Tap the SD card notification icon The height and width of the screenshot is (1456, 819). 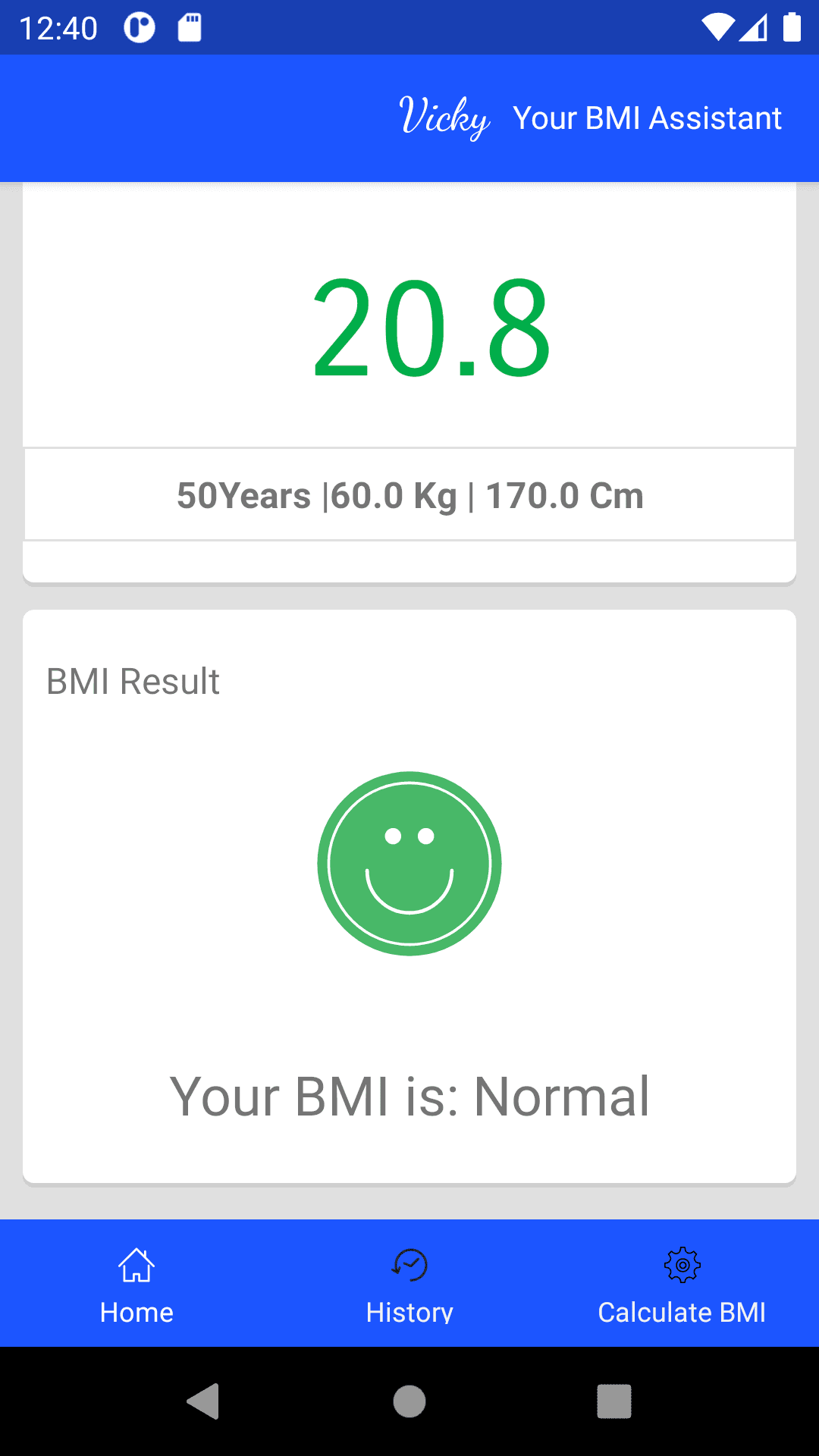point(187,27)
